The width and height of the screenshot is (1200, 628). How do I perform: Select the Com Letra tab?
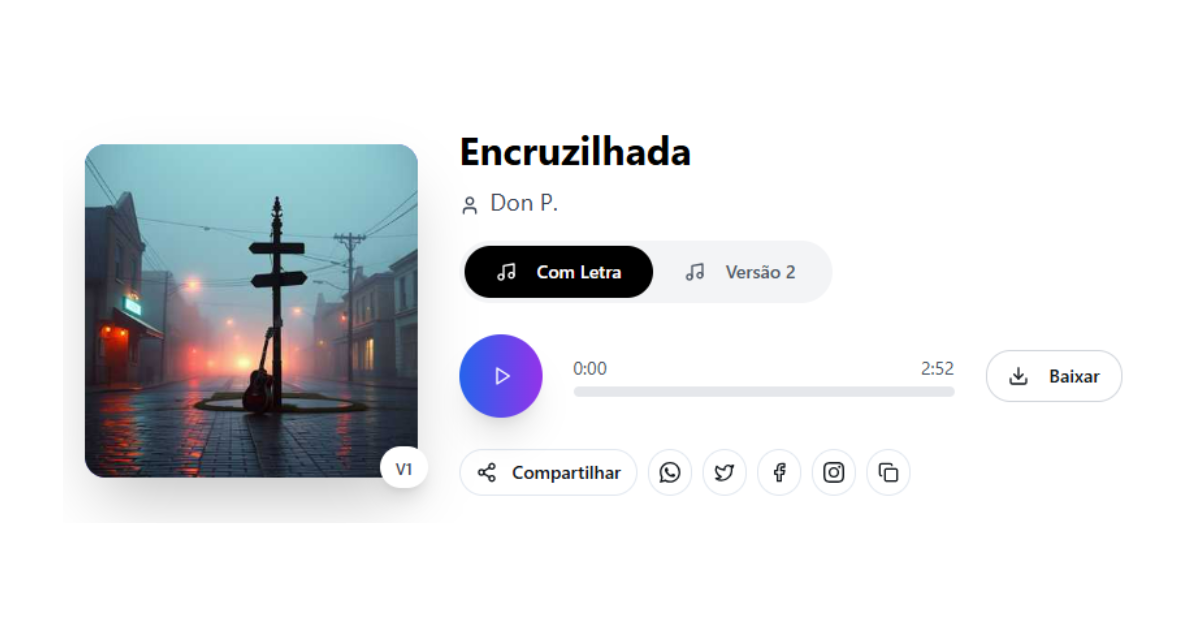(x=558, y=272)
